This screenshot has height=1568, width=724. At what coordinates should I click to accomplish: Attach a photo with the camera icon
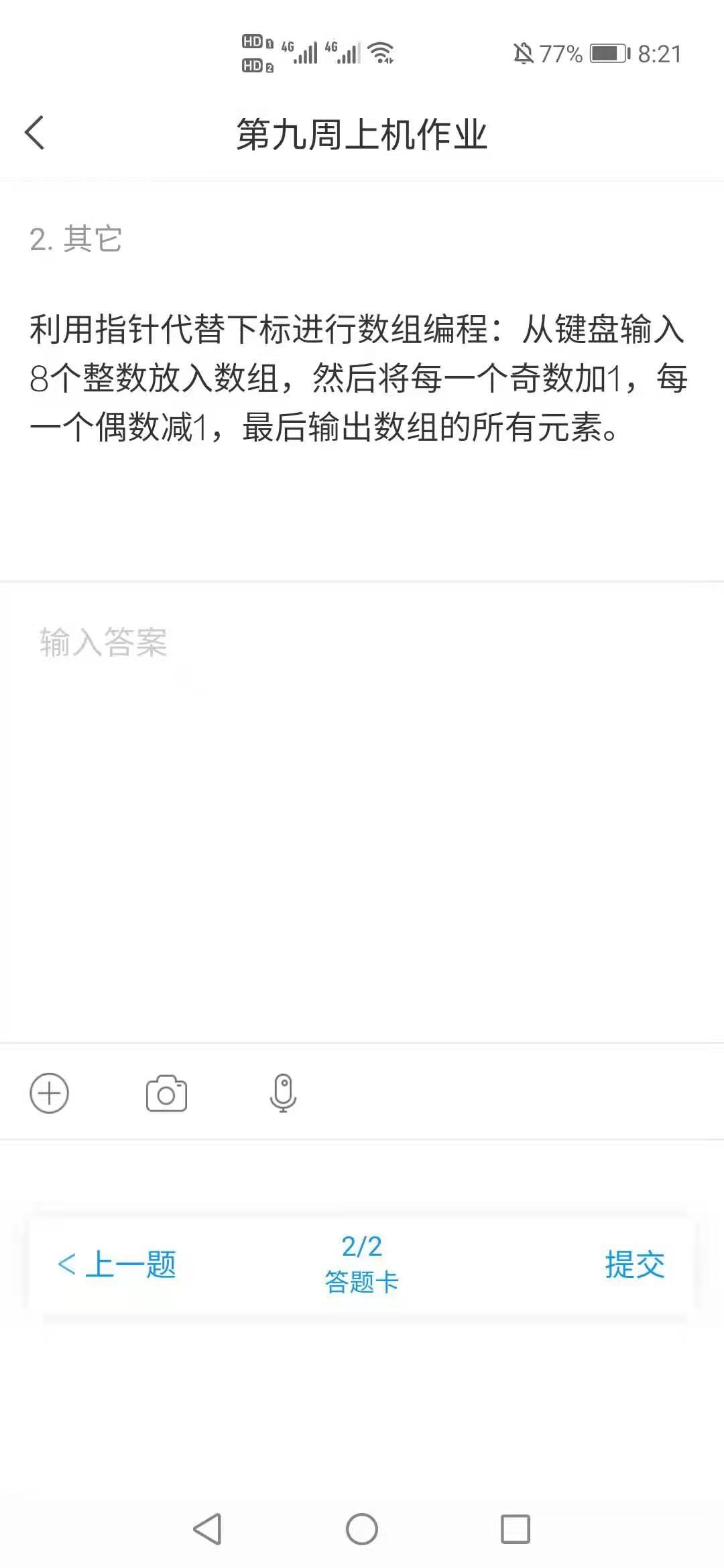click(166, 1094)
